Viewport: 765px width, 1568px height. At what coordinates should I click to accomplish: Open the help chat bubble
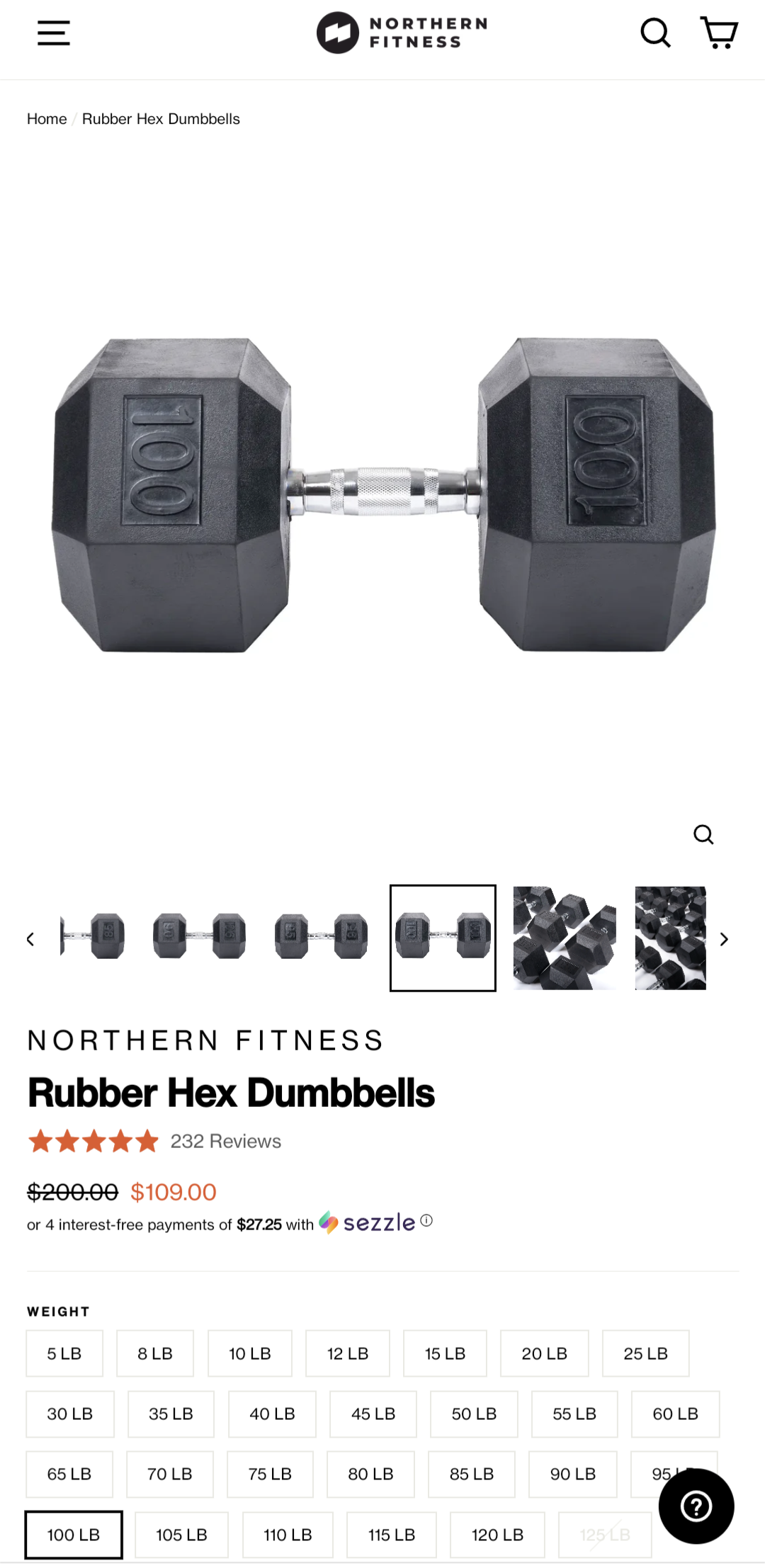click(x=696, y=1506)
